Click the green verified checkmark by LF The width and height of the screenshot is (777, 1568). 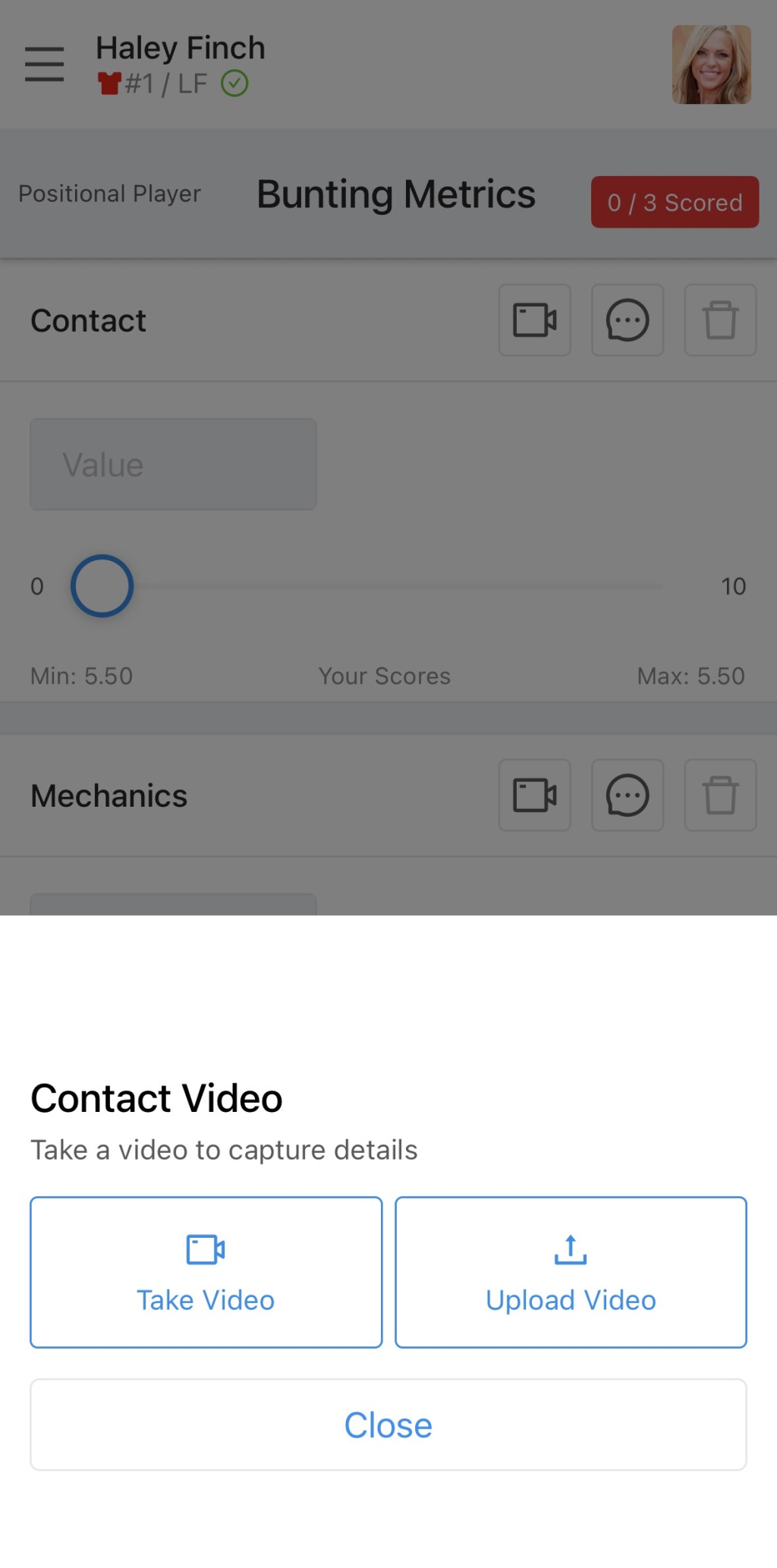[236, 83]
